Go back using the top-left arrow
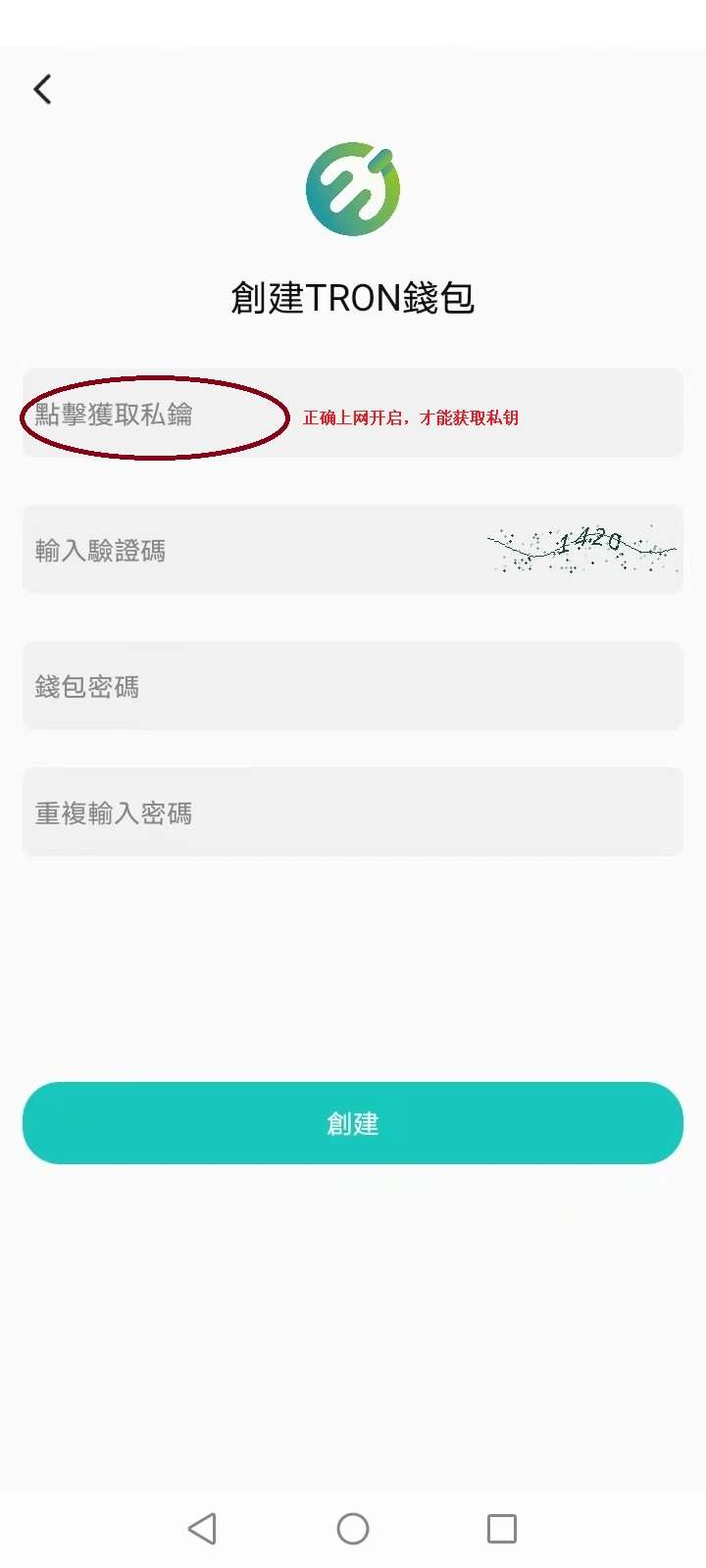Image resolution: width=706 pixels, height=1568 pixels. (x=43, y=89)
